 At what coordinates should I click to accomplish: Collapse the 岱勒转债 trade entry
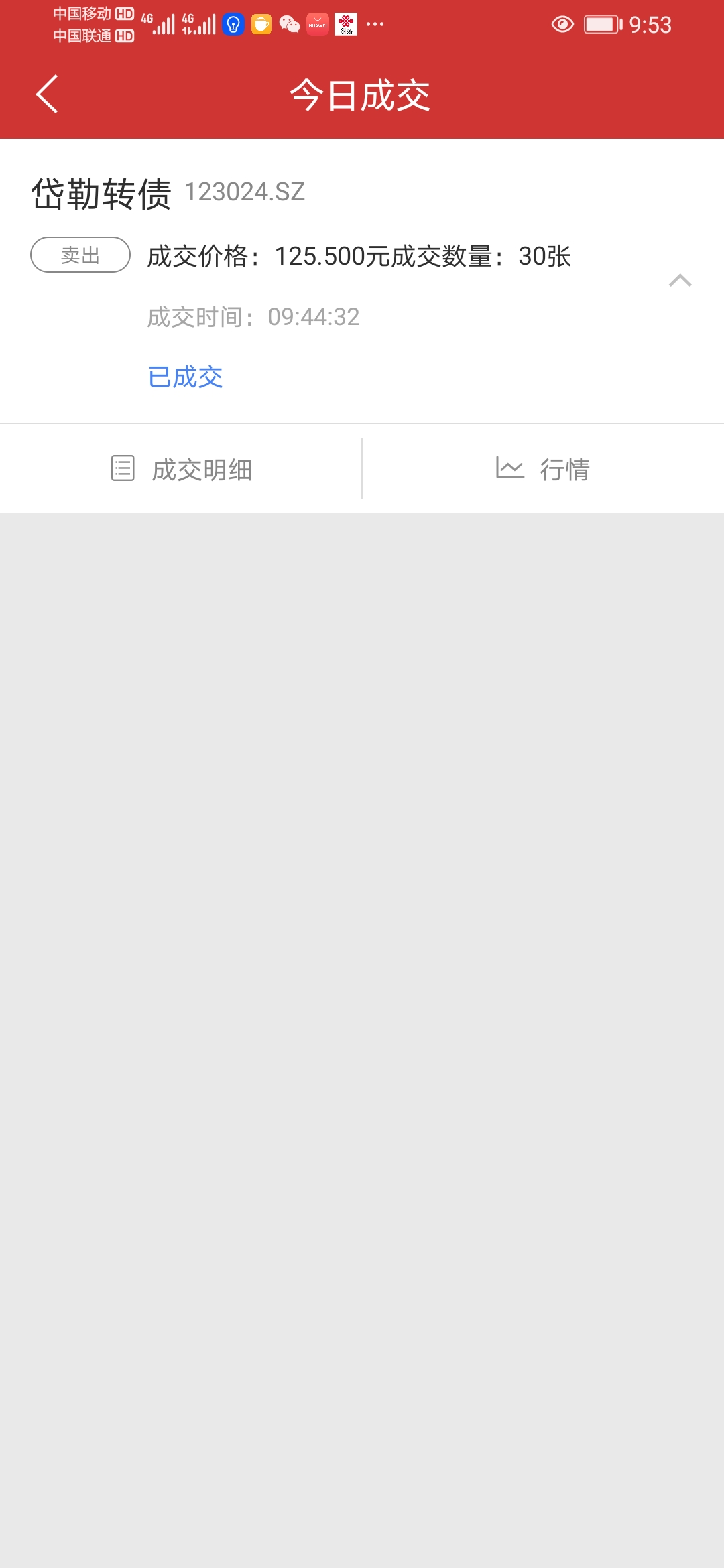coord(680,280)
